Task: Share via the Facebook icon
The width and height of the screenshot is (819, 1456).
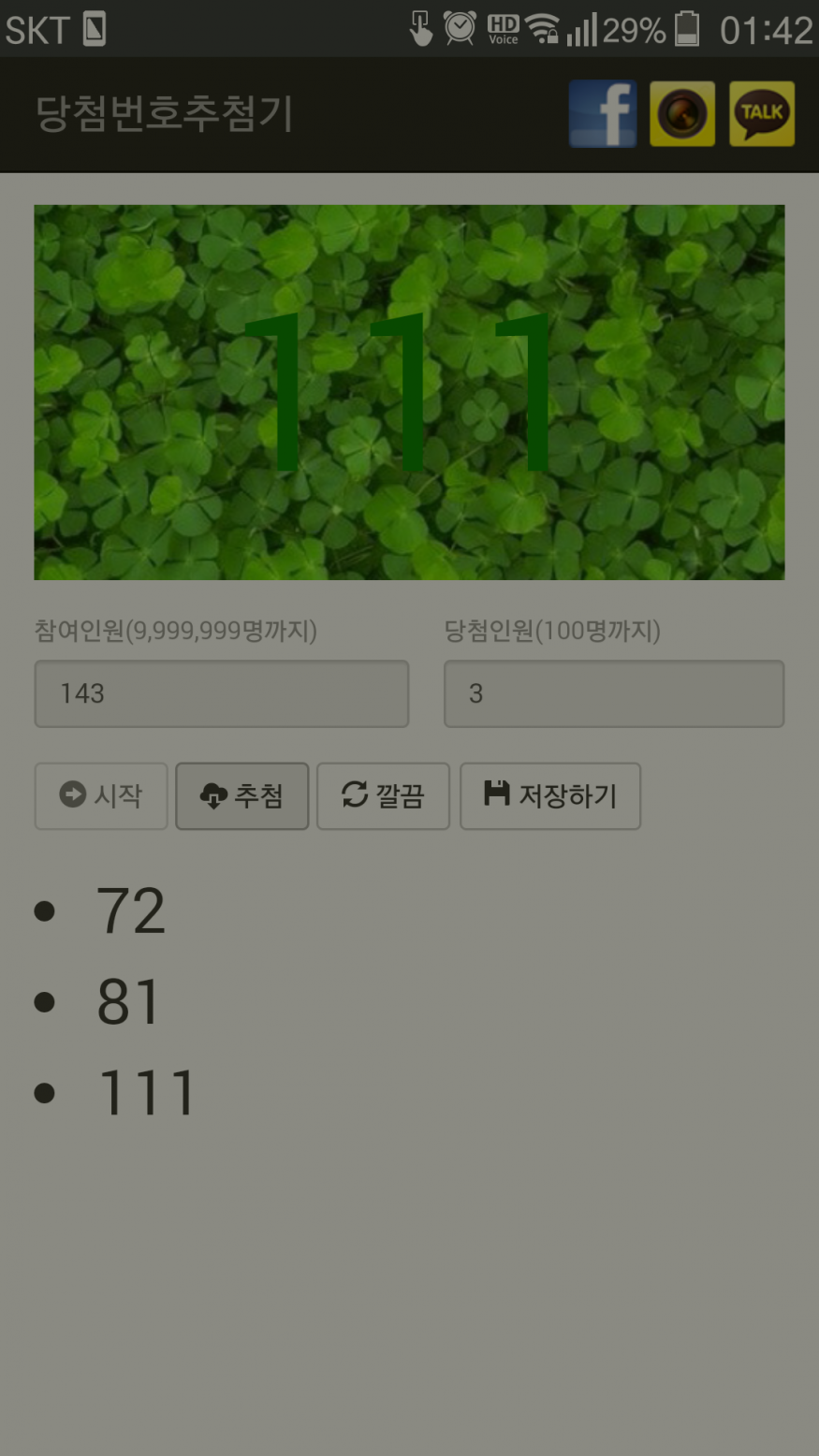Action: 603,114
